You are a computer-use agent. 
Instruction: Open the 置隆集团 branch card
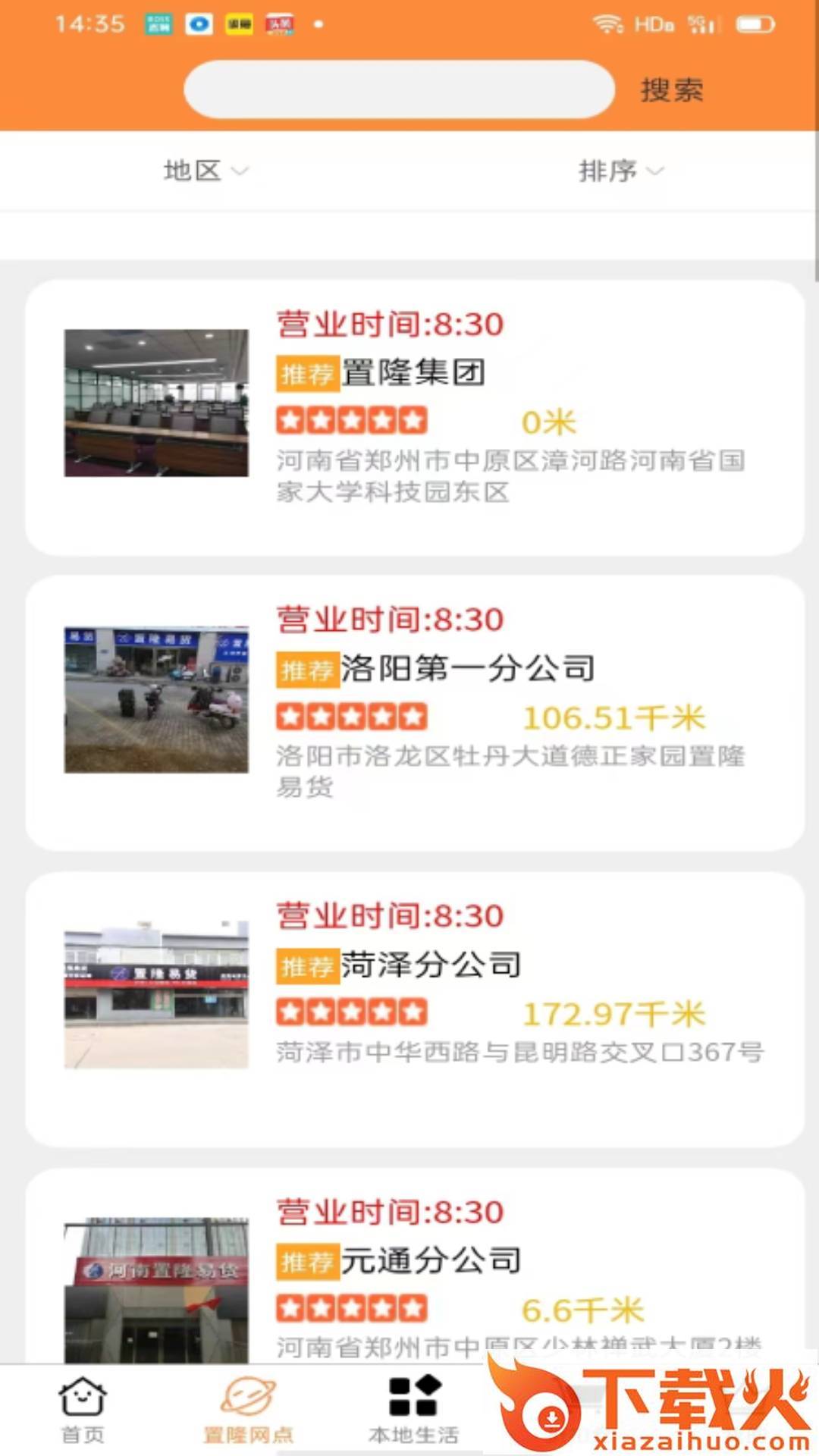point(414,417)
